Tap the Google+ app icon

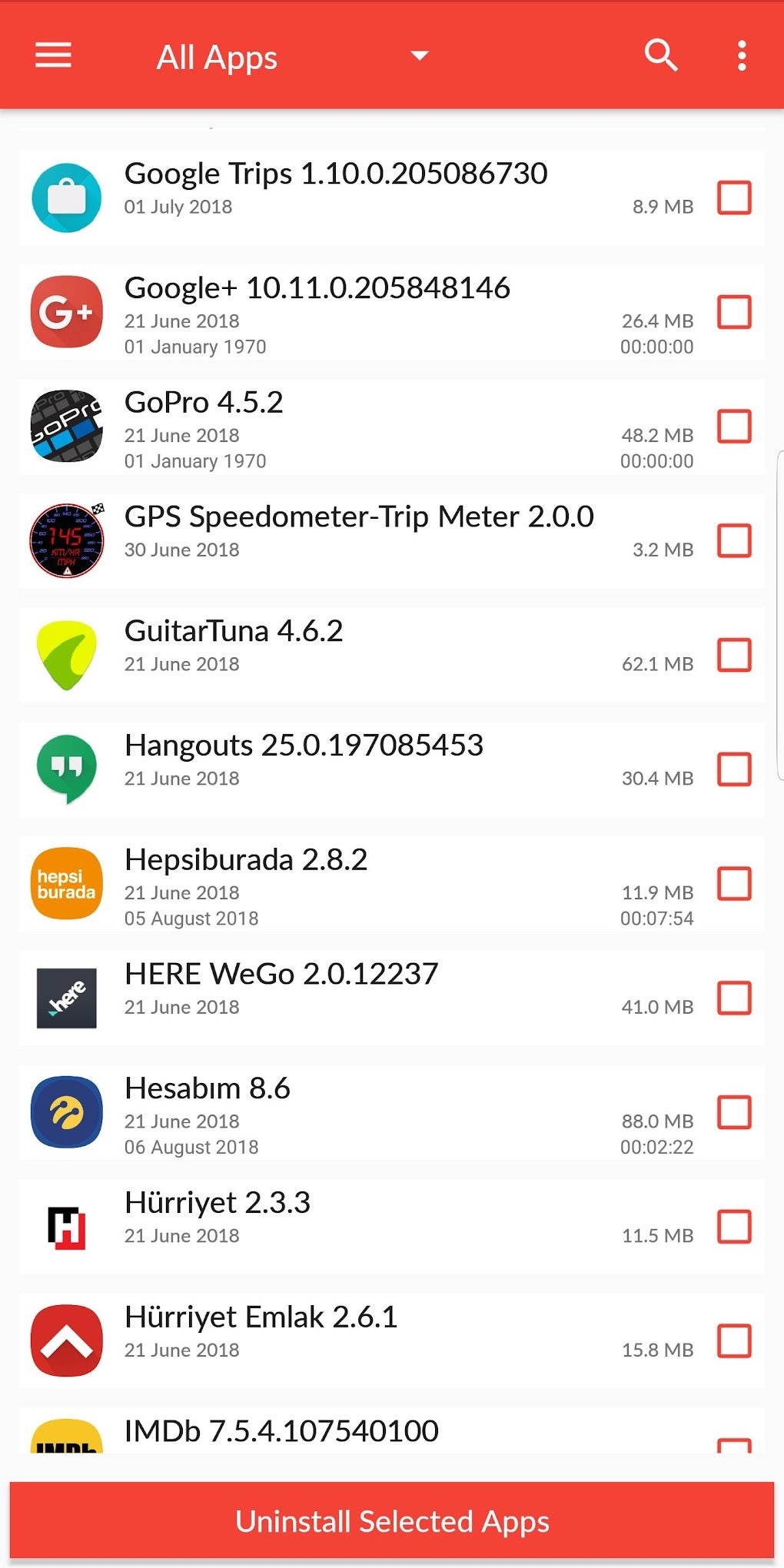click(66, 312)
